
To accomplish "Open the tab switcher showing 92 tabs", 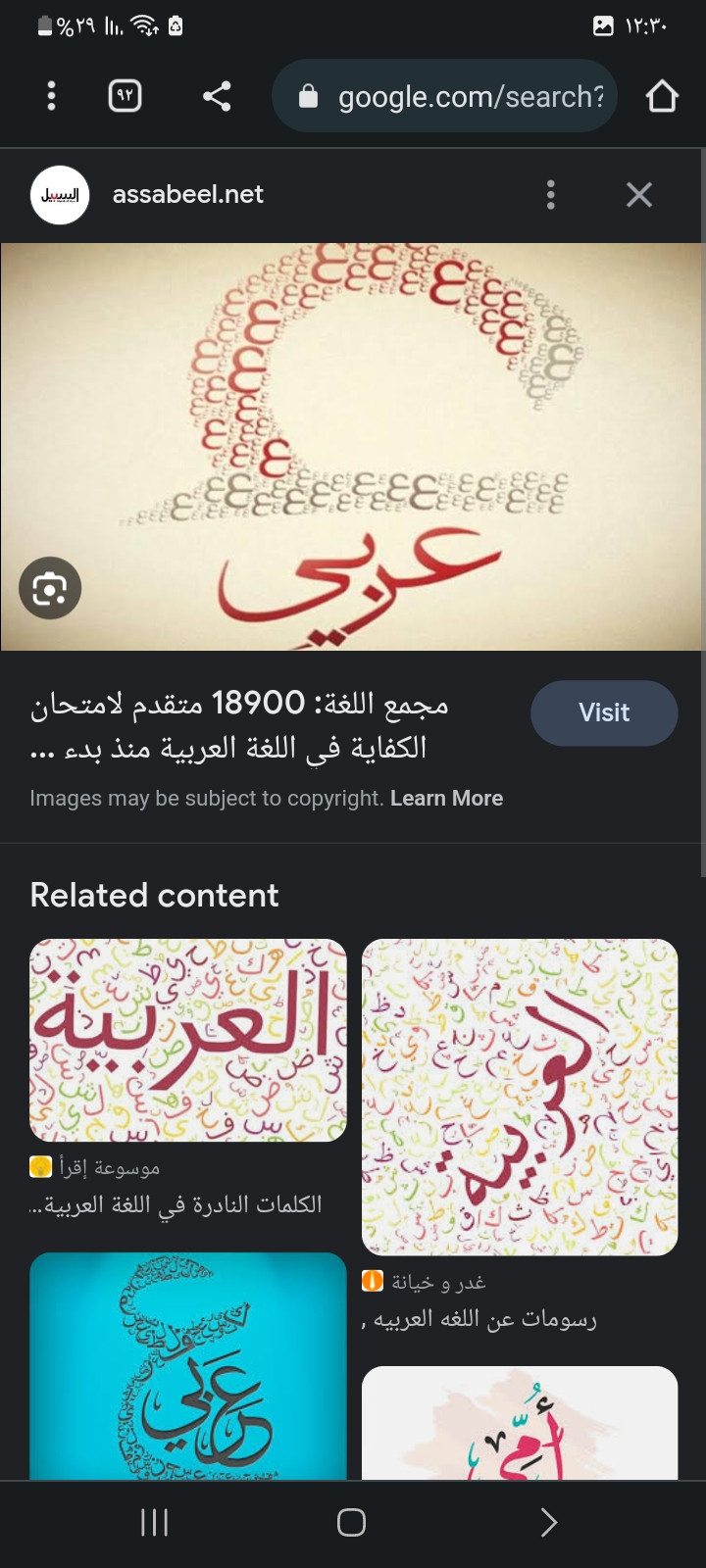I will [126, 96].
